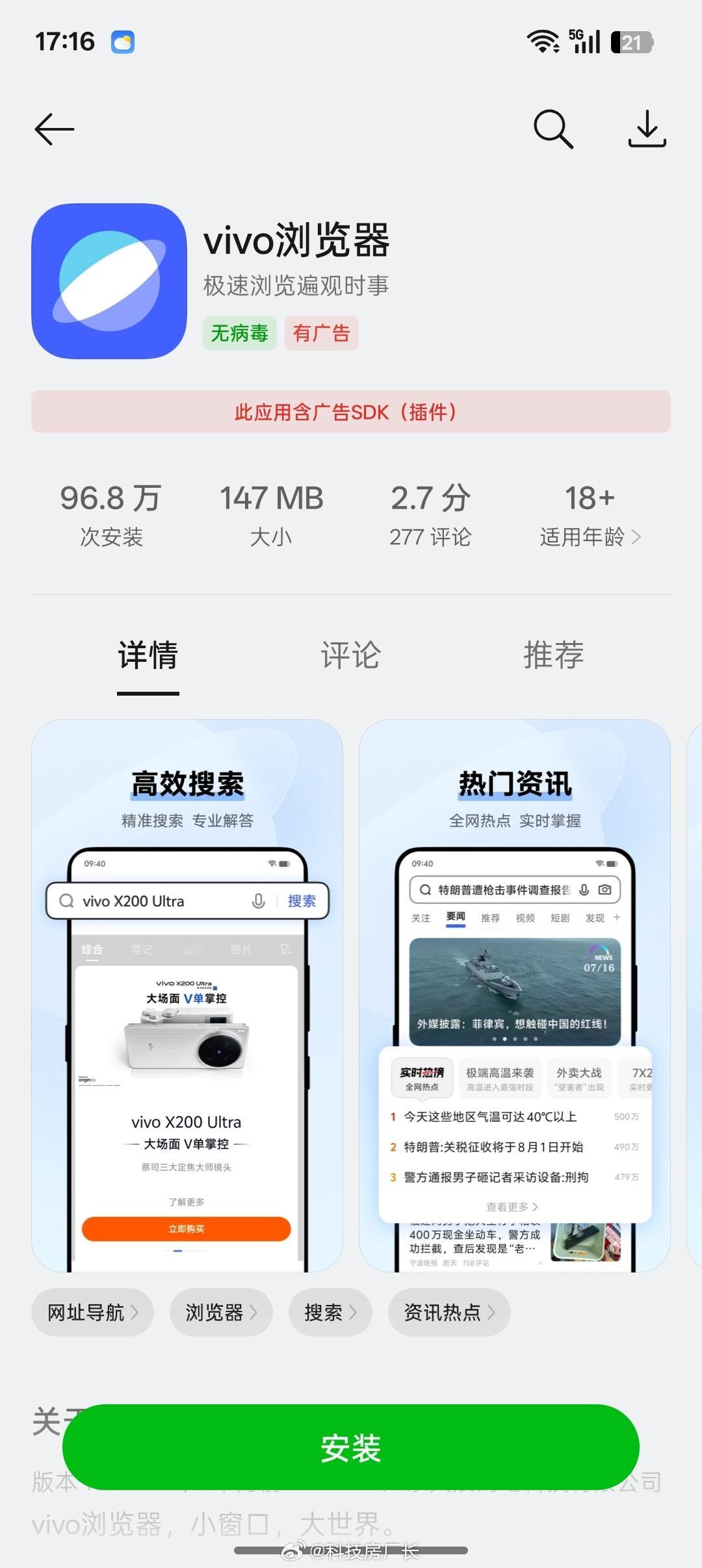This screenshot has height=1568, width=702.
Task: Tap the 无病毒 green safety label
Action: tap(239, 333)
